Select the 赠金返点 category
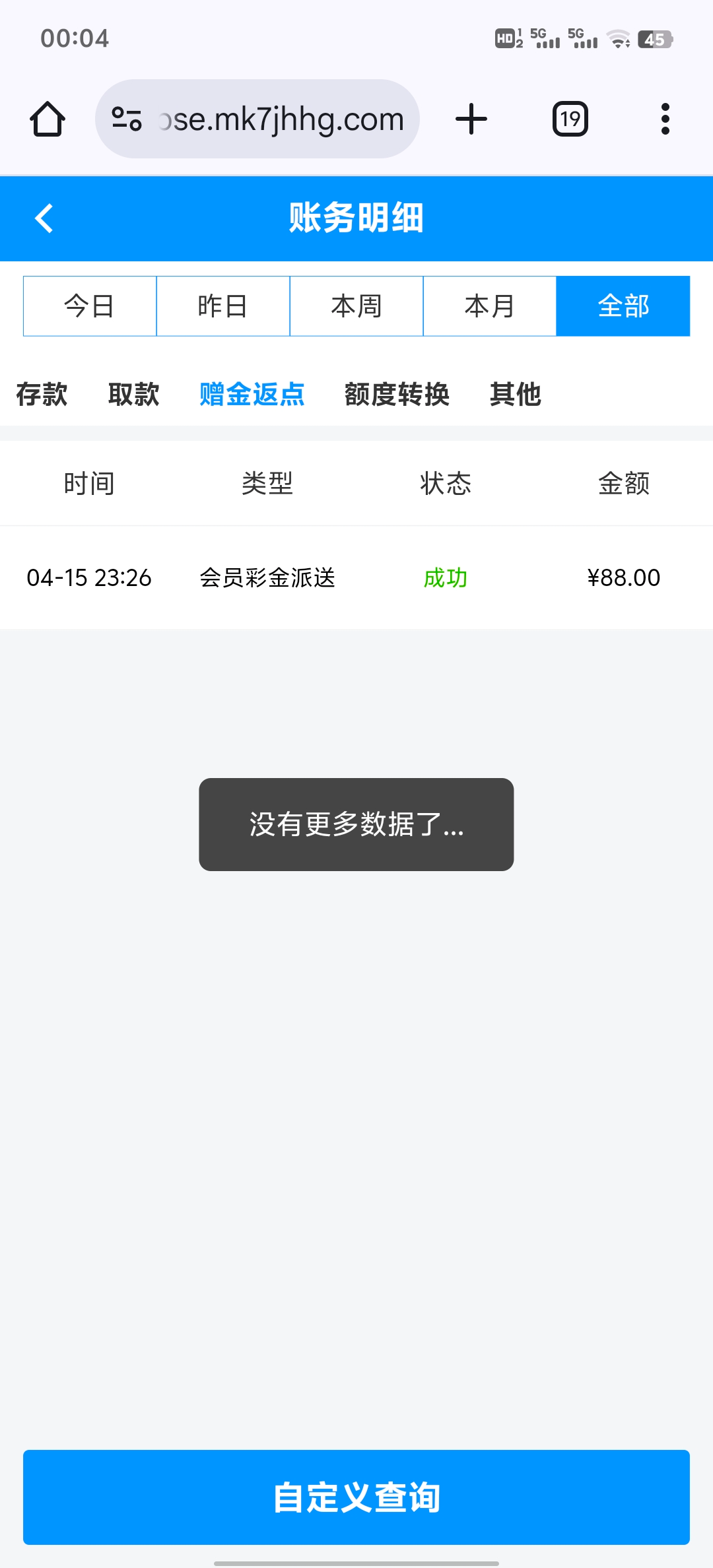 (x=252, y=395)
